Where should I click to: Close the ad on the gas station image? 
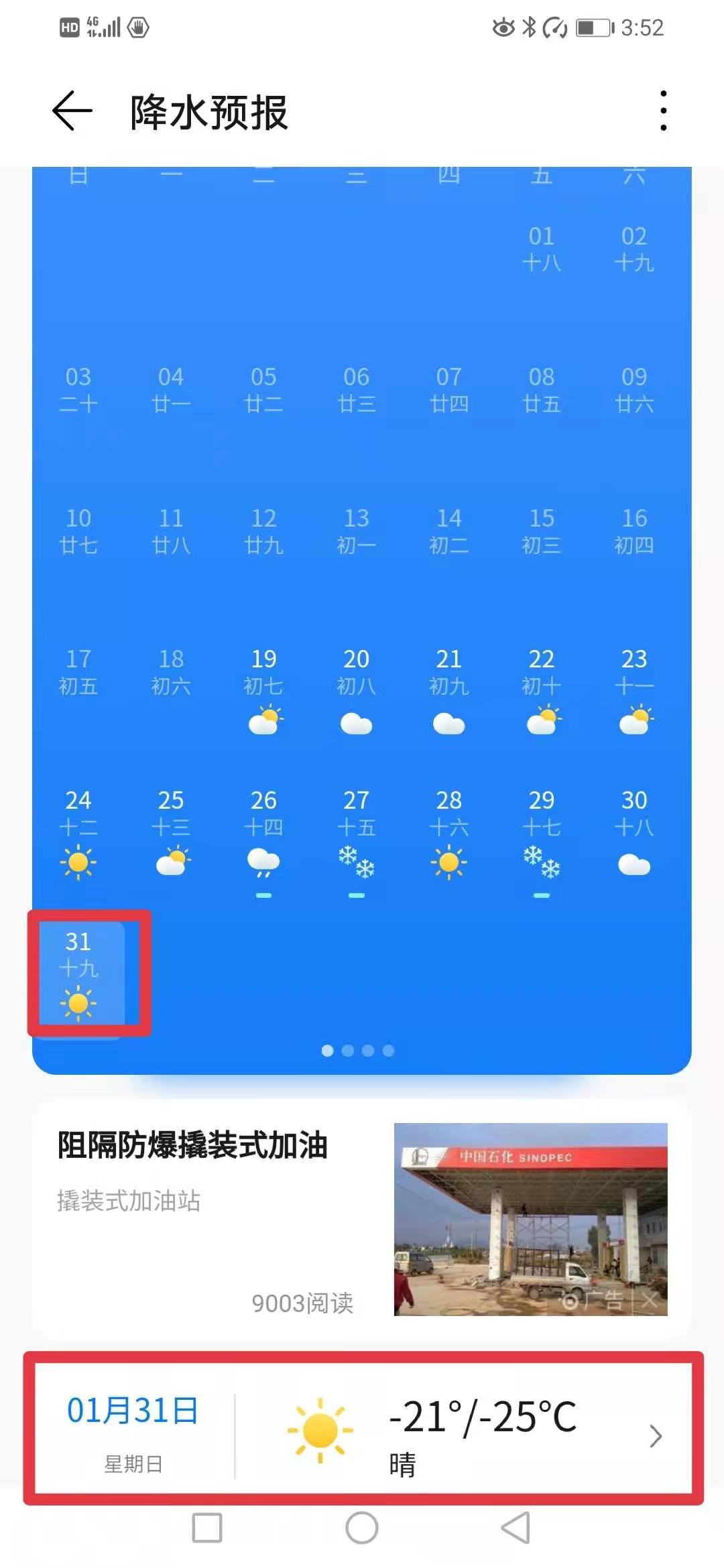pos(649,1301)
